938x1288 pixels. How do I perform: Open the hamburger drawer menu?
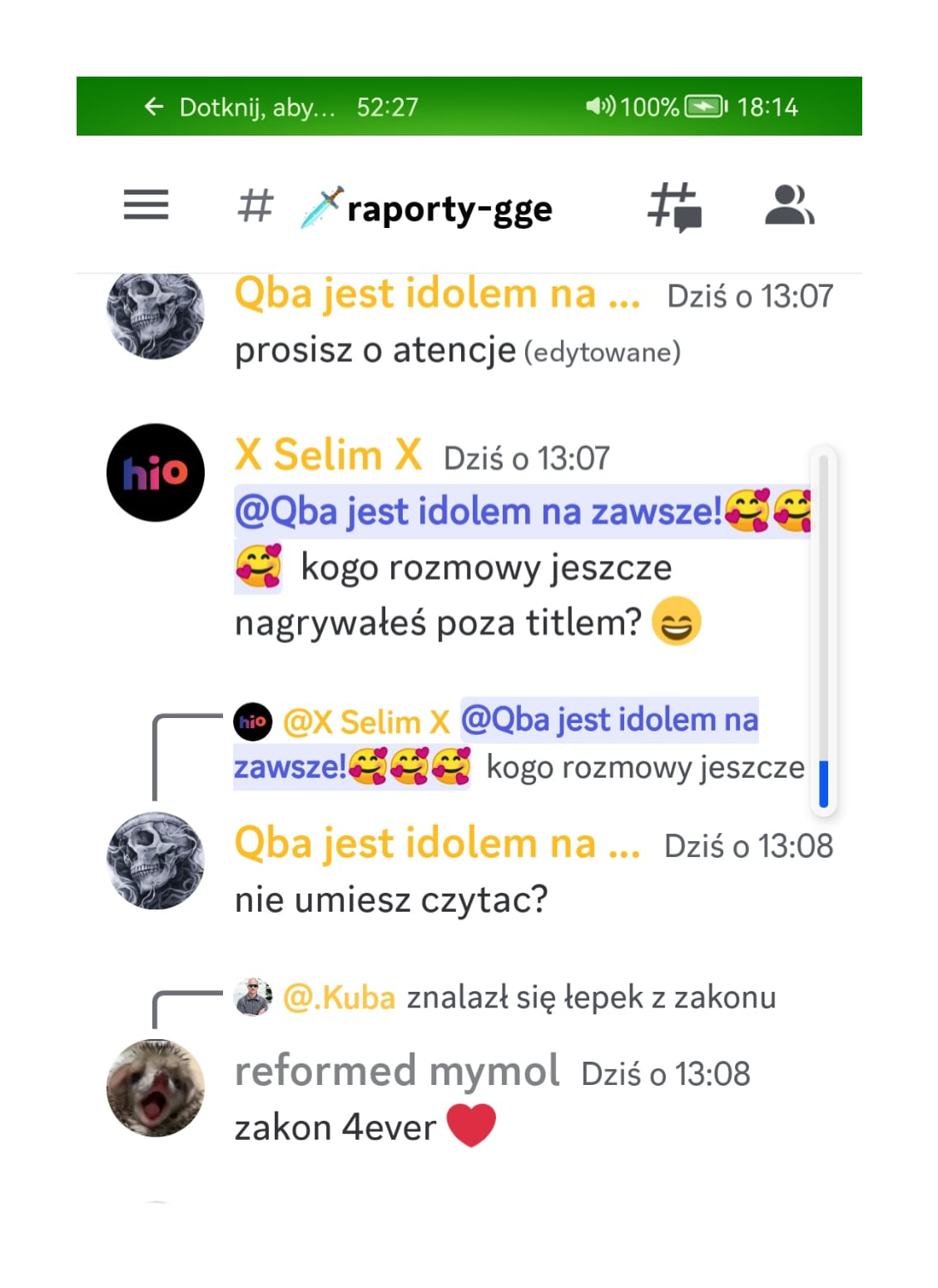point(146,206)
